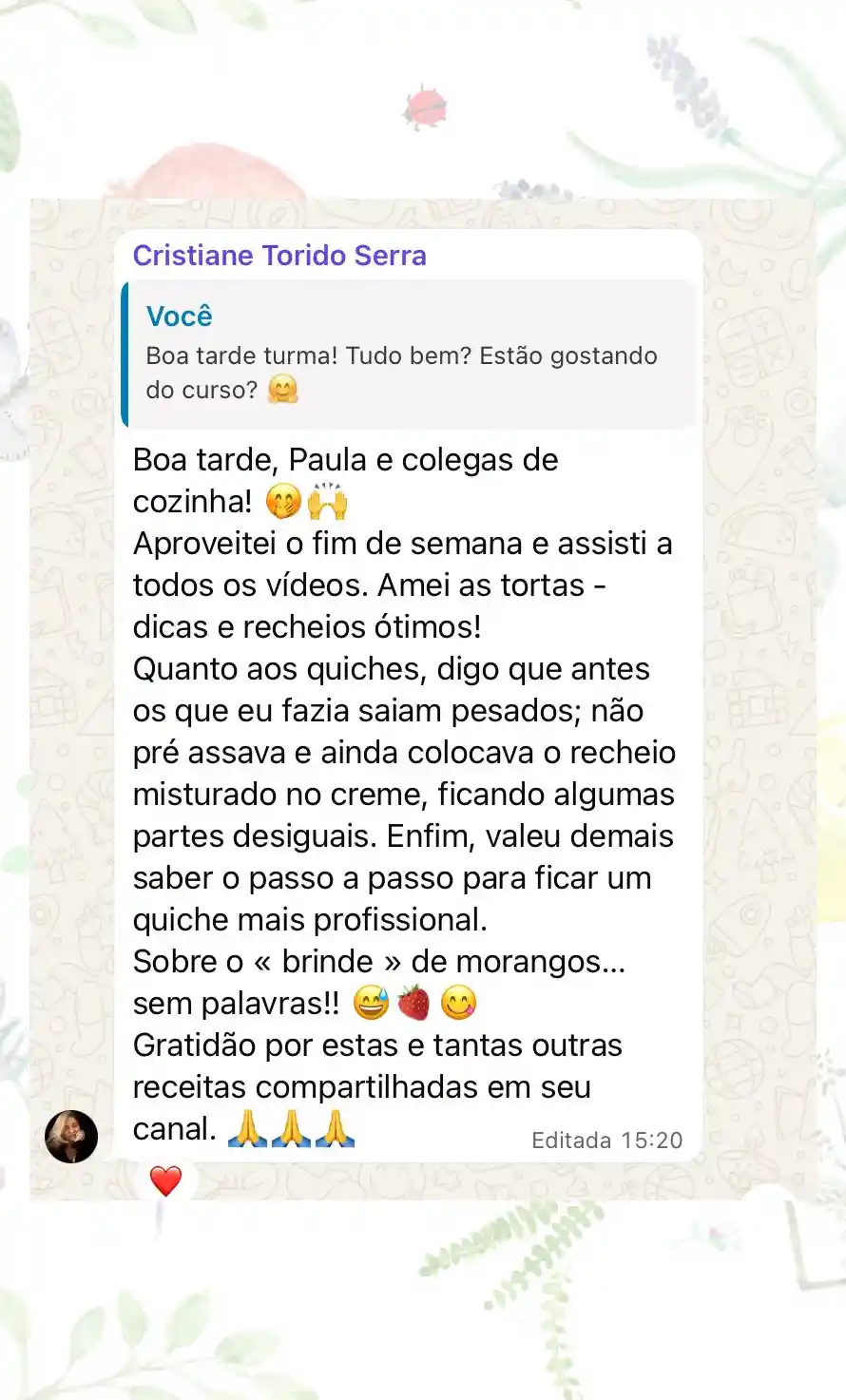846x1400 pixels.
Task: Click the red heart reaction on the message
Action: tap(166, 1180)
